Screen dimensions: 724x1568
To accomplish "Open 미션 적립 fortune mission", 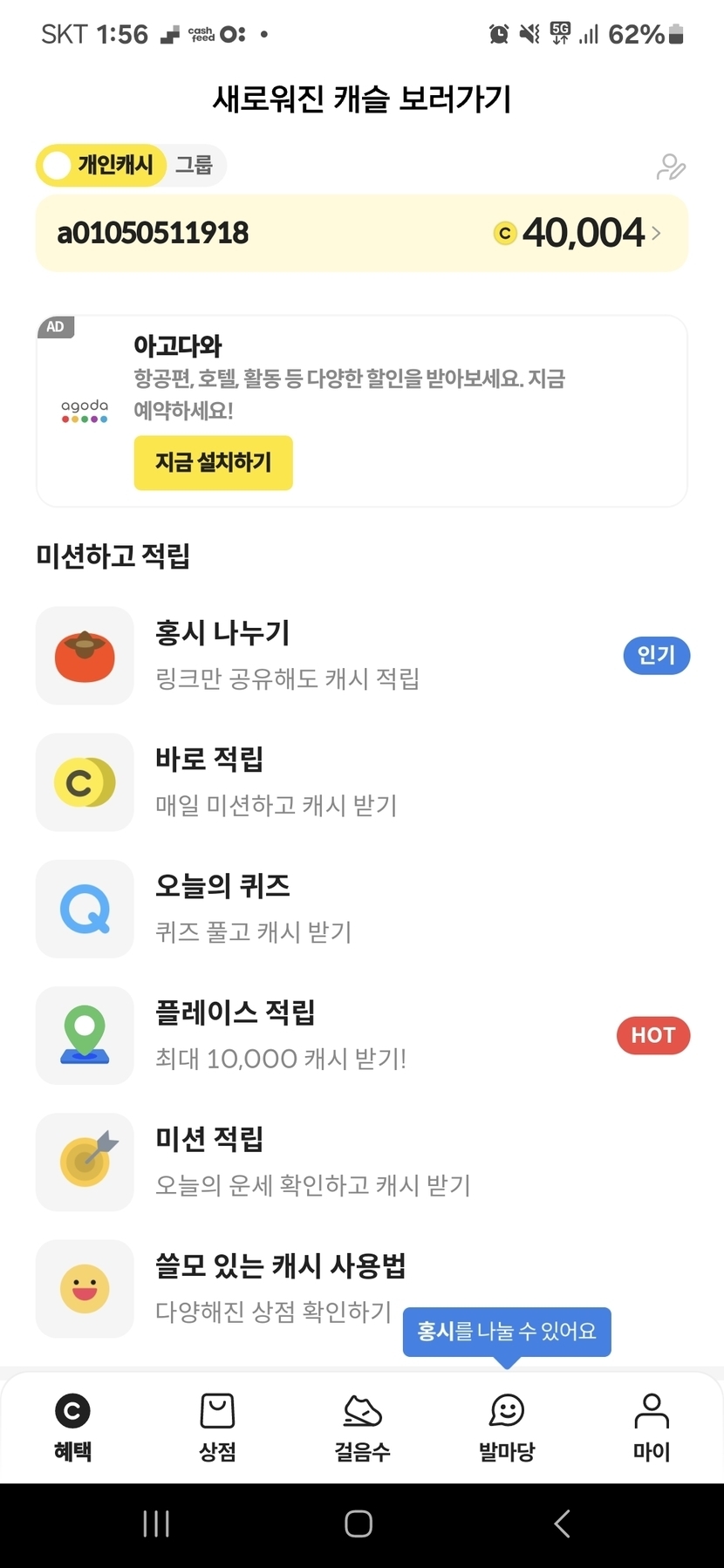I will [362, 1162].
